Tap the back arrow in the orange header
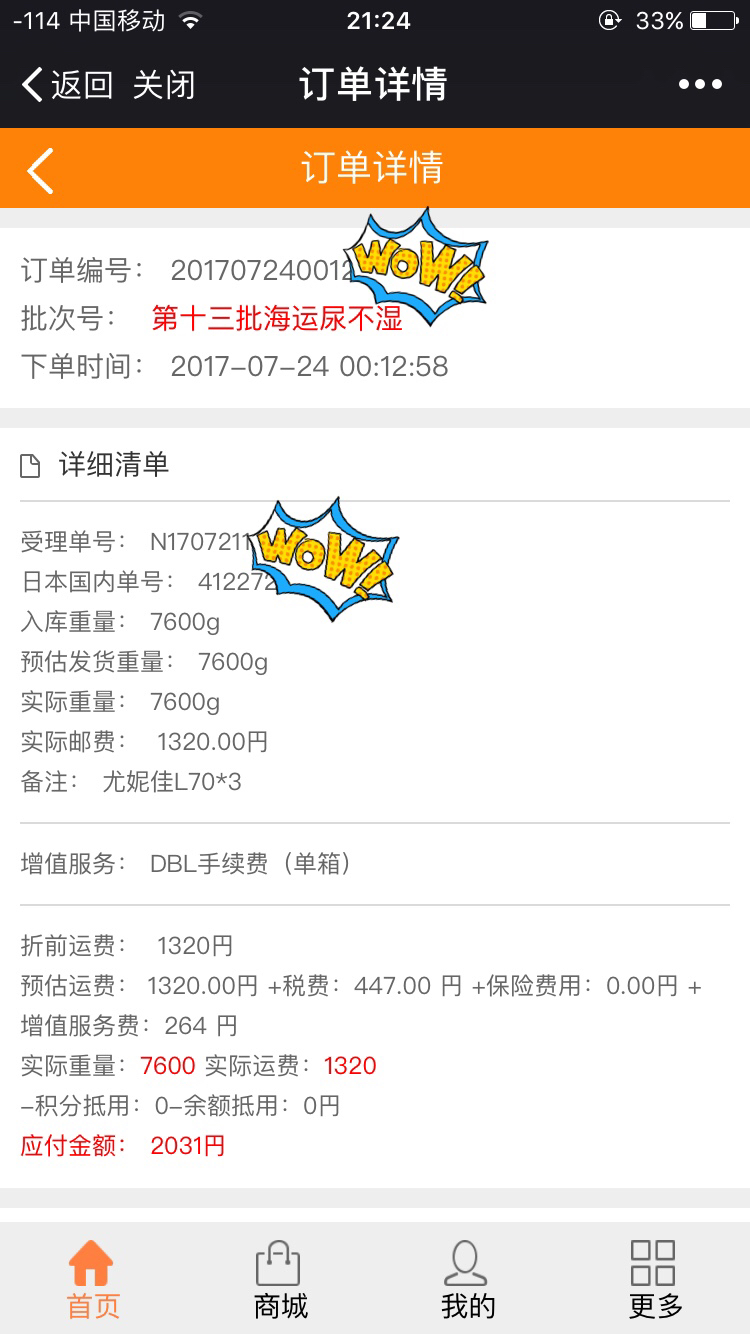The height and width of the screenshot is (1334, 750). click(x=40, y=169)
